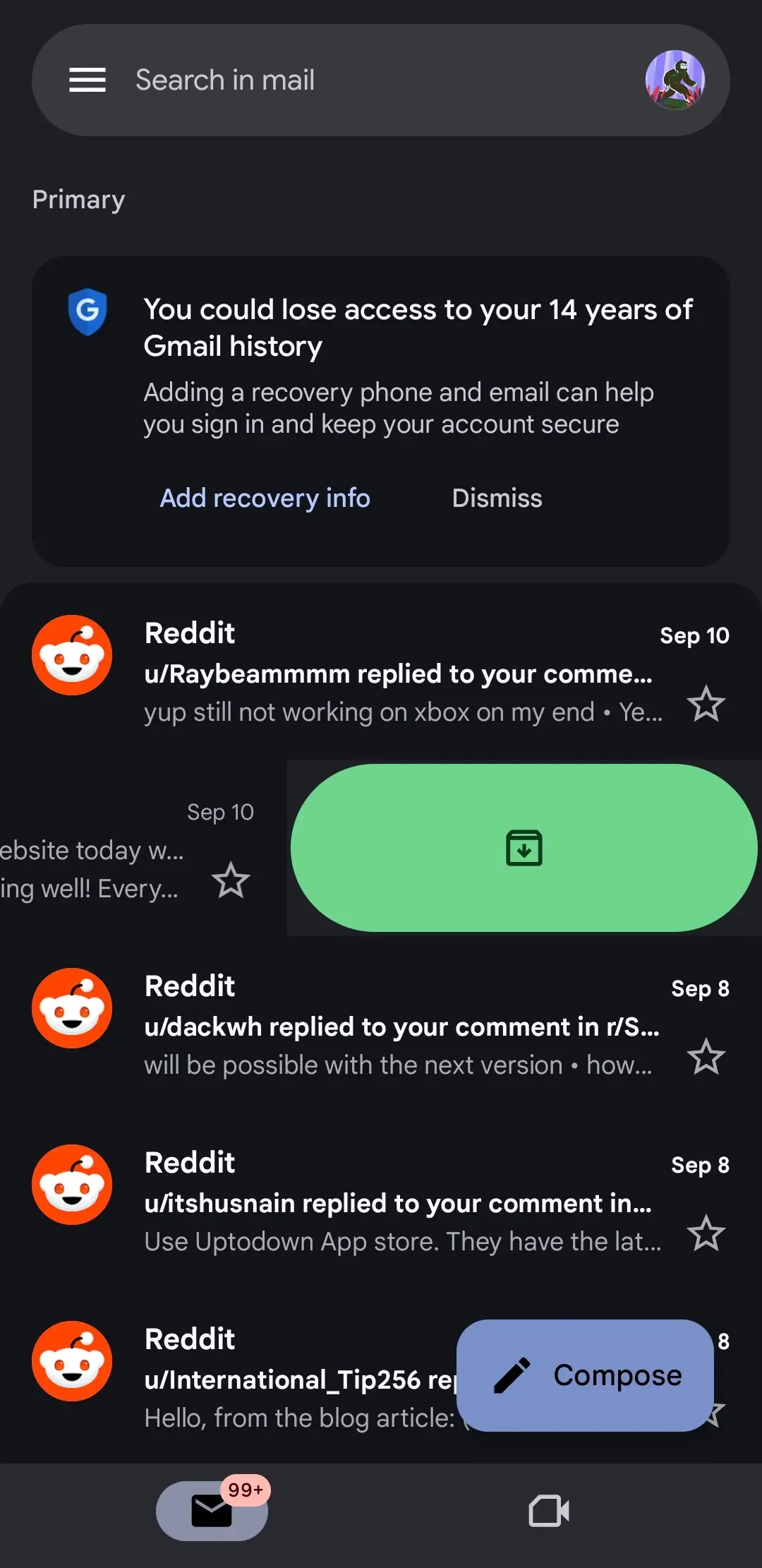
Task: Star the u/itshusnain reply email
Action: click(x=706, y=1233)
